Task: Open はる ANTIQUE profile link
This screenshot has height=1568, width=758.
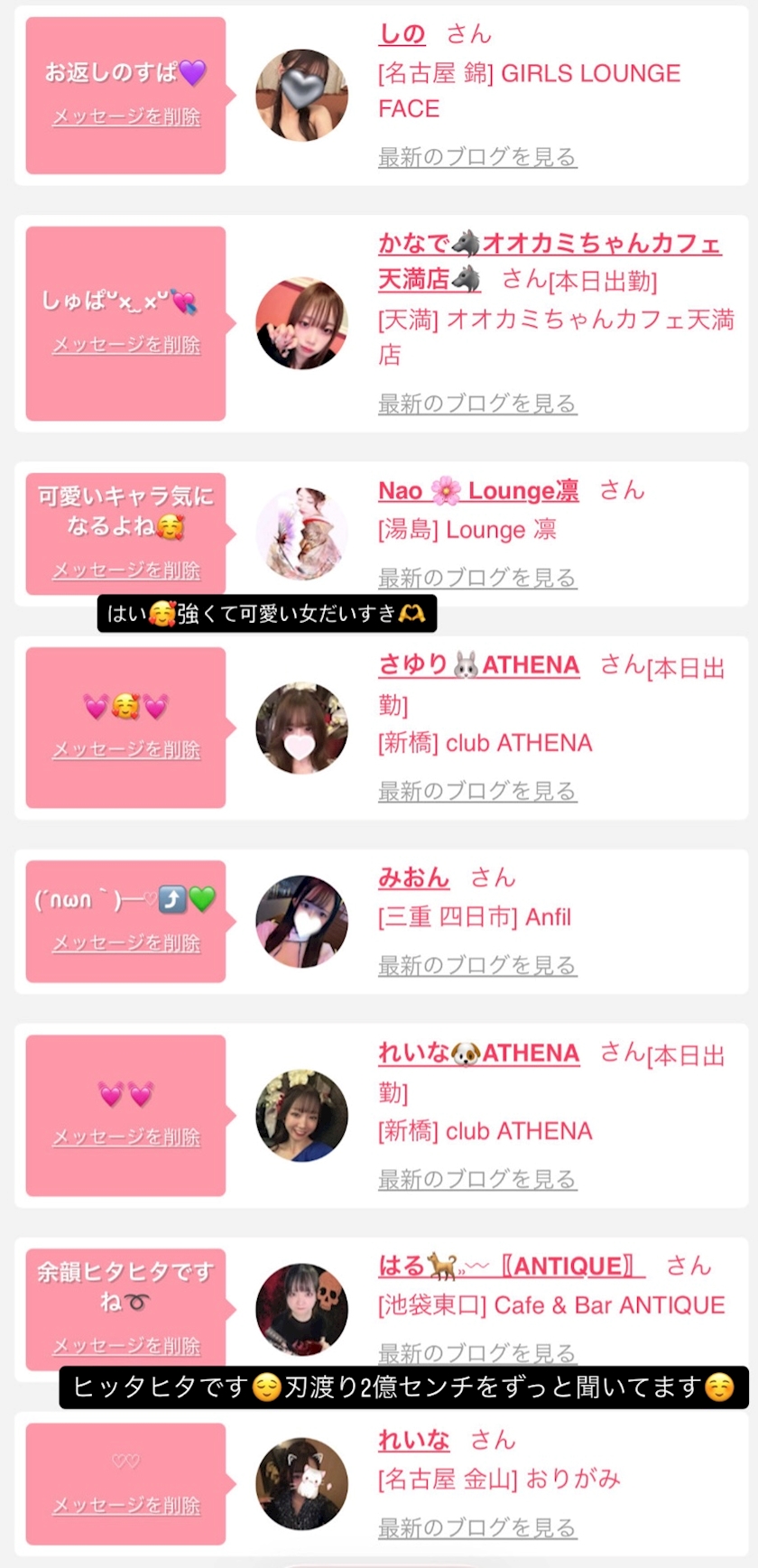Action: [511, 1266]
